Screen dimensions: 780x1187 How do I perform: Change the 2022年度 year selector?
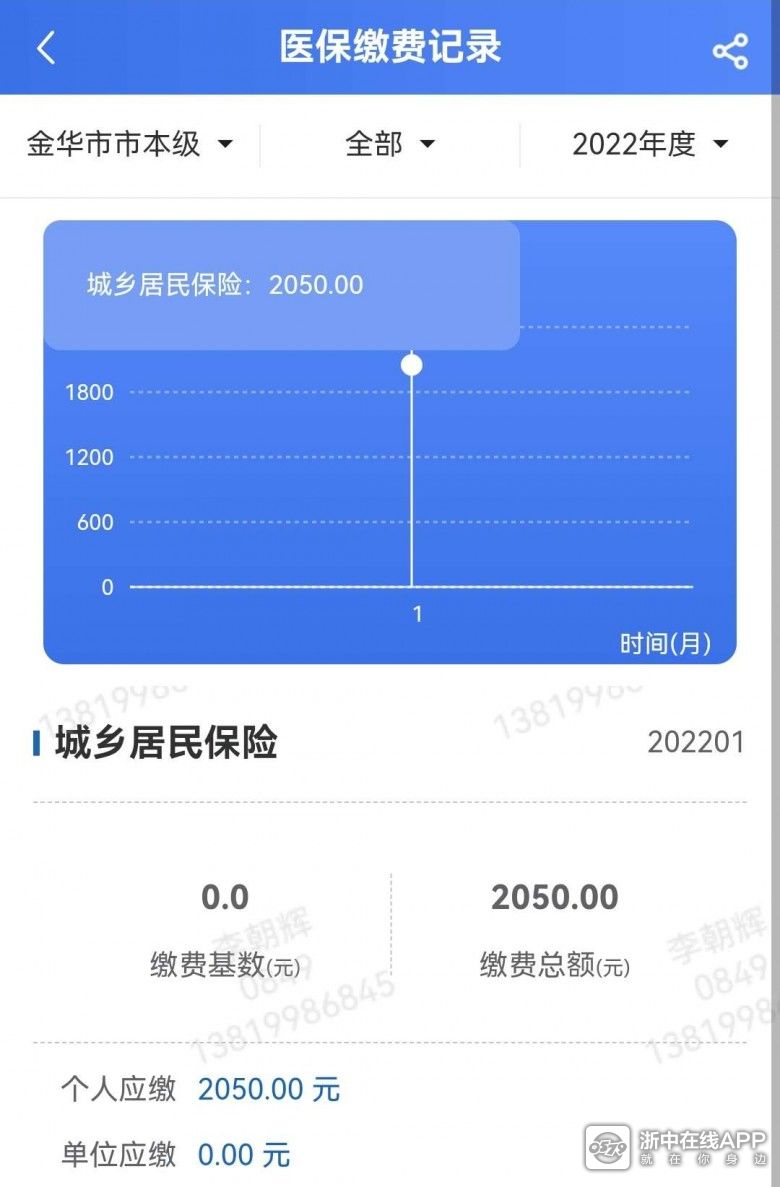pyautogui.click(x=650, y=144)
